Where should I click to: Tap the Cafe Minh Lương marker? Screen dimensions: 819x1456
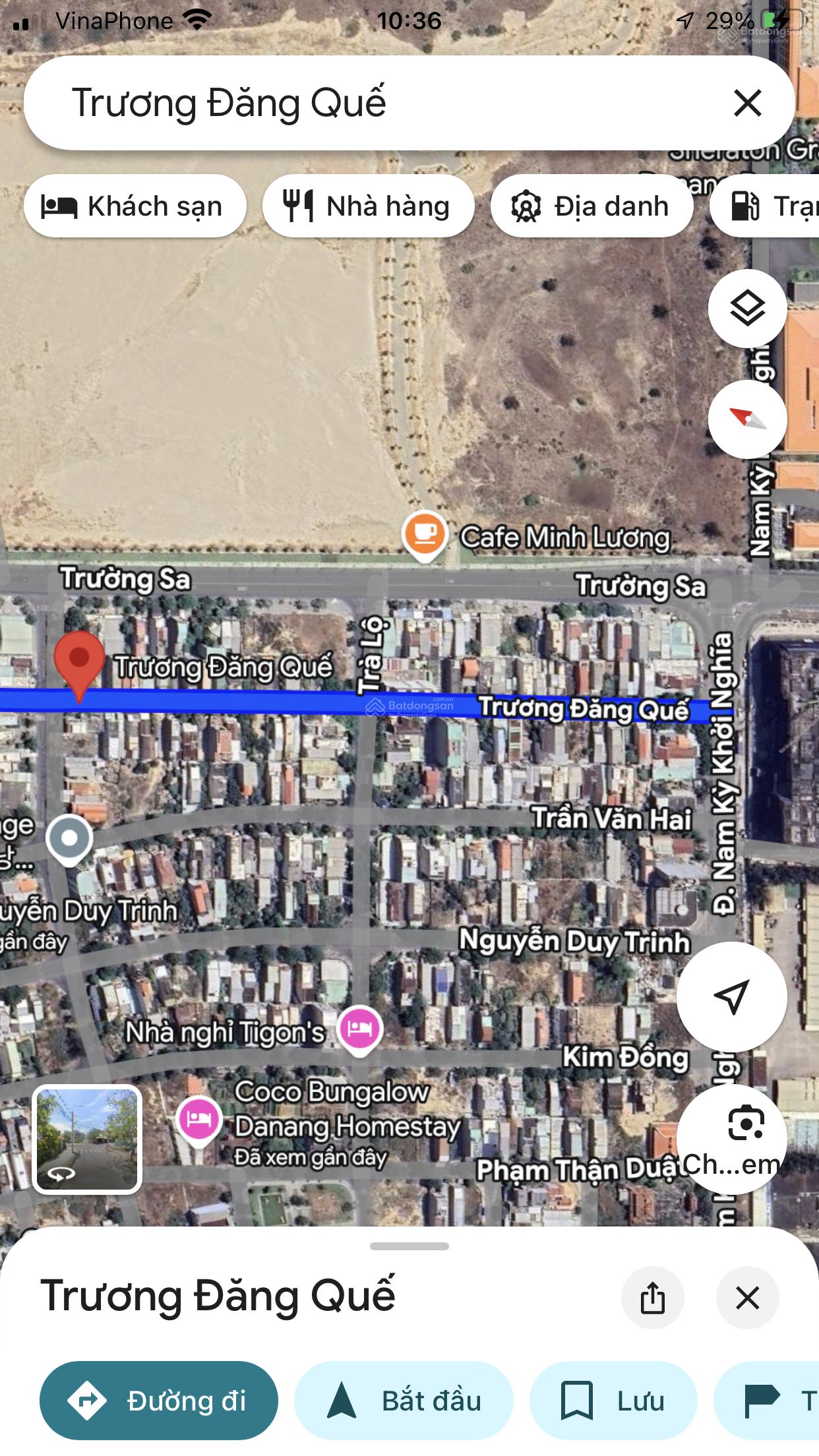pos(425,535)
